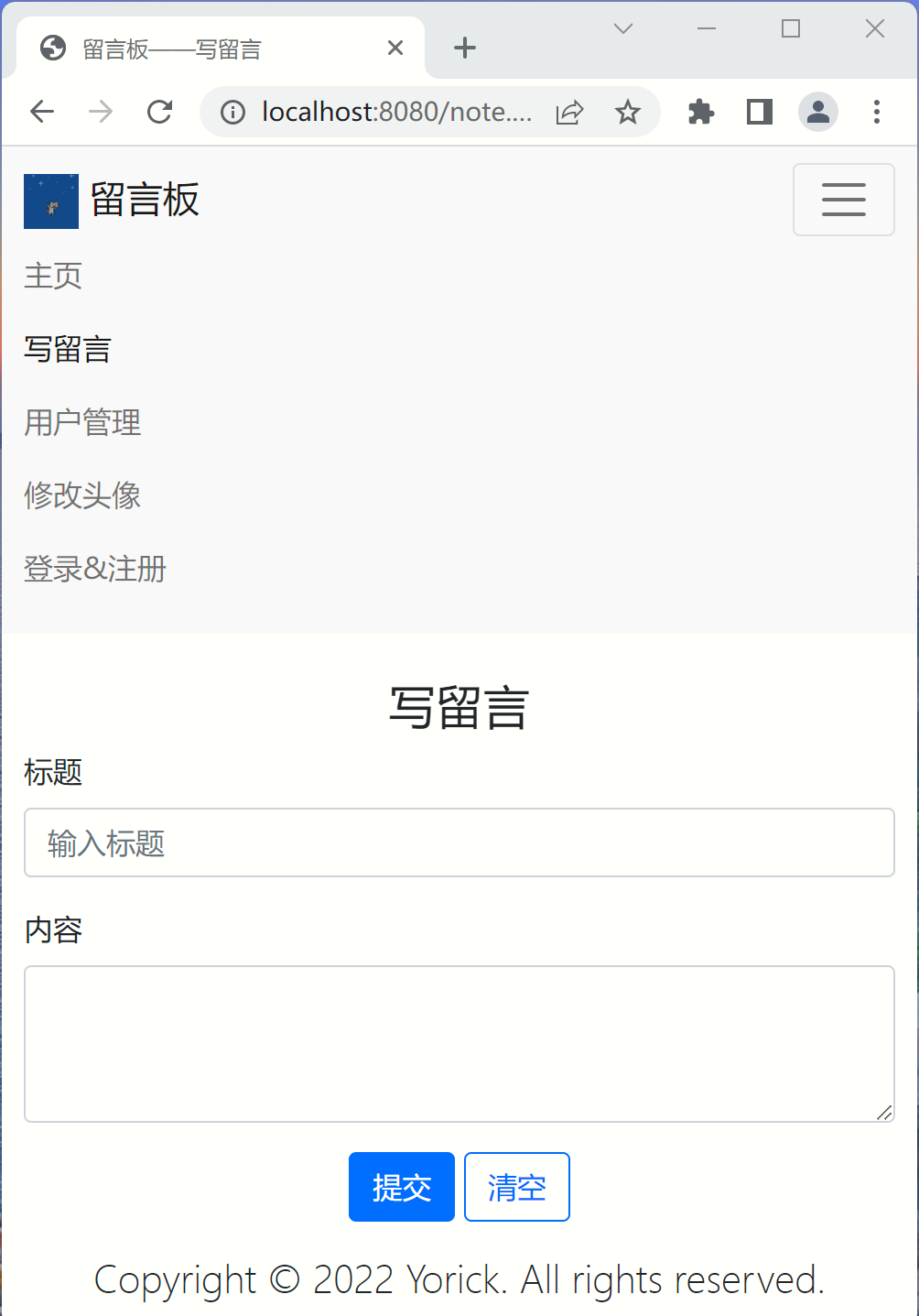This screenshot has width=919, height=1316.
Task: Open the browser extensions puzzle icon
Action: point(701,112)
